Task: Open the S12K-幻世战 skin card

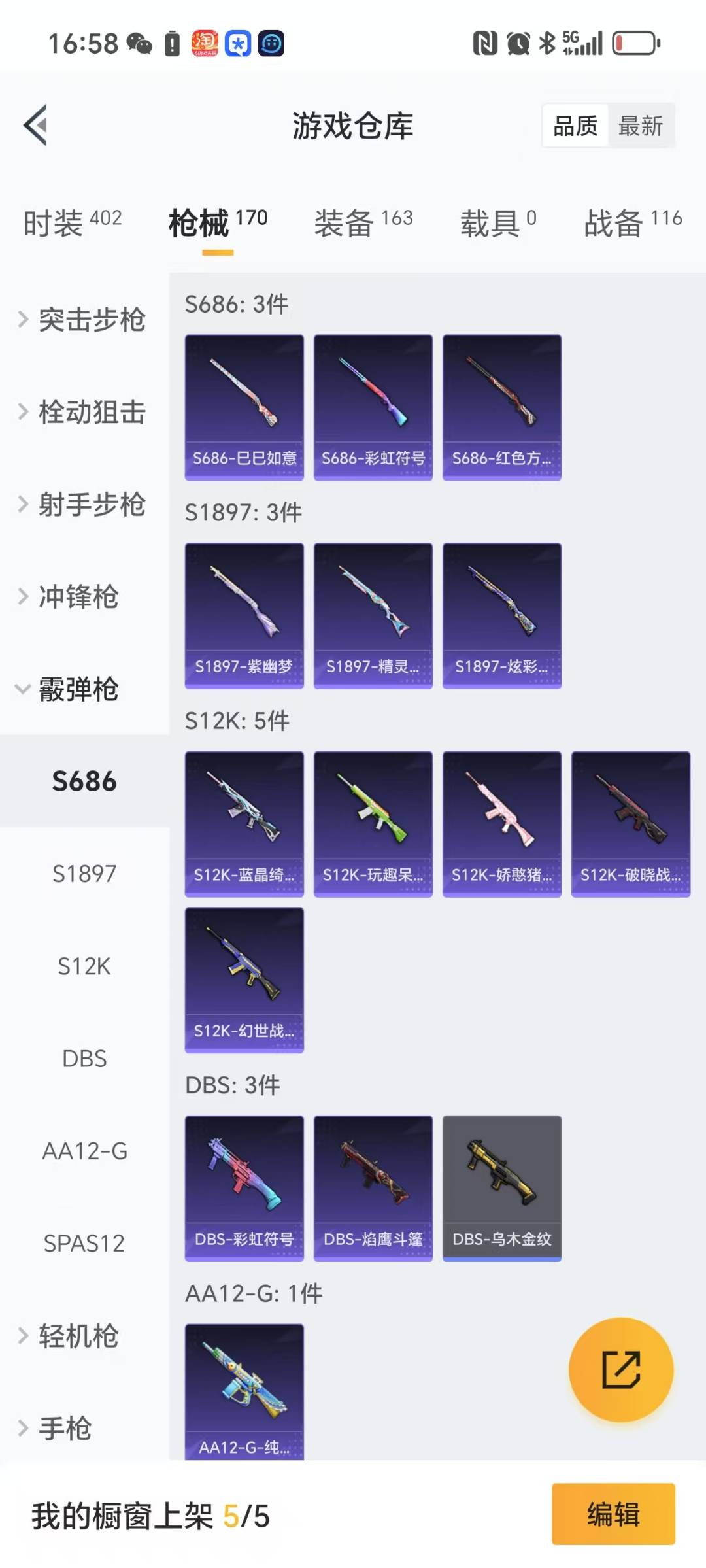Action: (x=244, y=980)
